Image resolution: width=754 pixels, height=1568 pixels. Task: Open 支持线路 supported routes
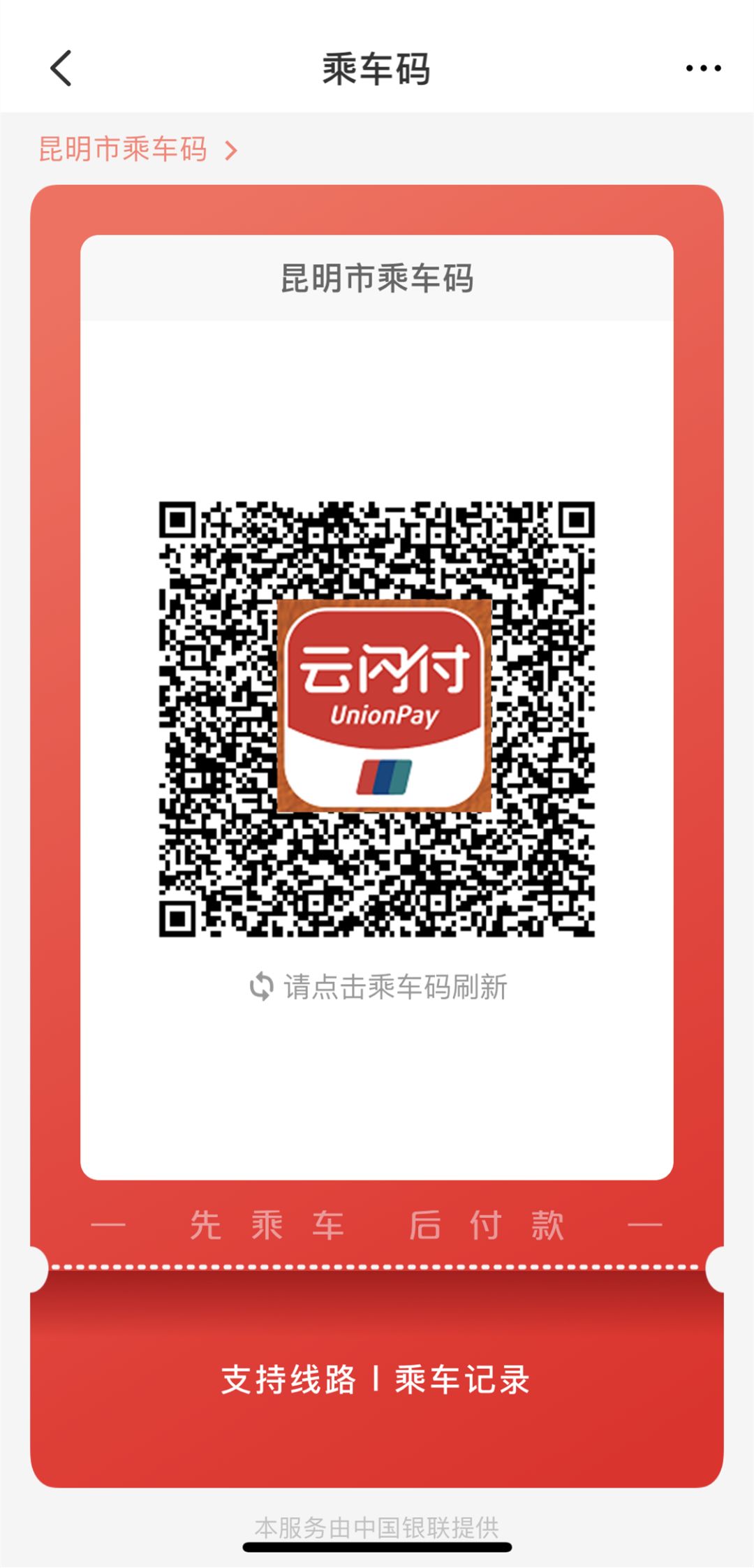pyautogui.click(x=288, y=1380)
